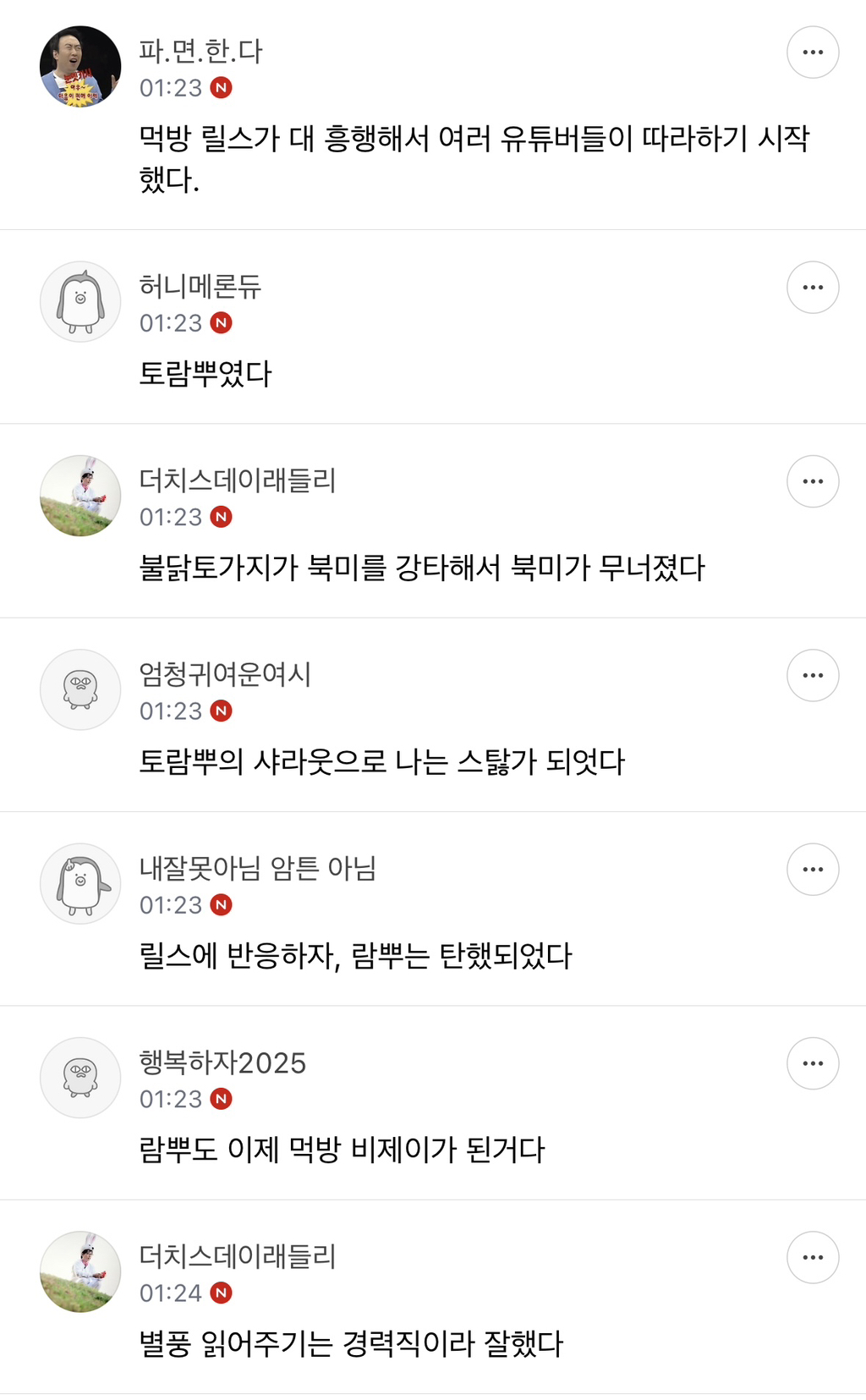
Task: Open 내잘못아님 암튼 아님's profile avatar
Action: point(80,884)
